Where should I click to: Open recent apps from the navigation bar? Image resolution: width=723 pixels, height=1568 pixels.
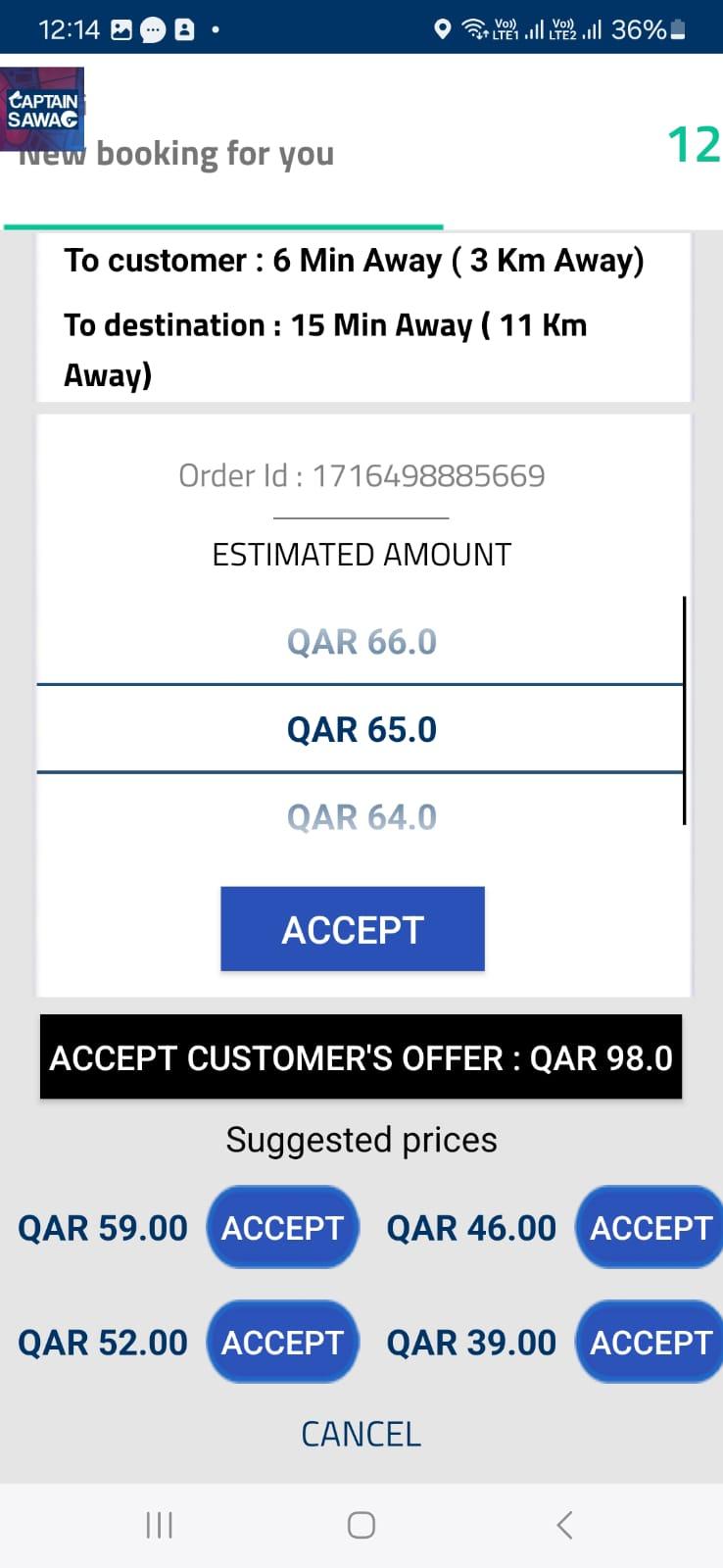(159, 1525)
